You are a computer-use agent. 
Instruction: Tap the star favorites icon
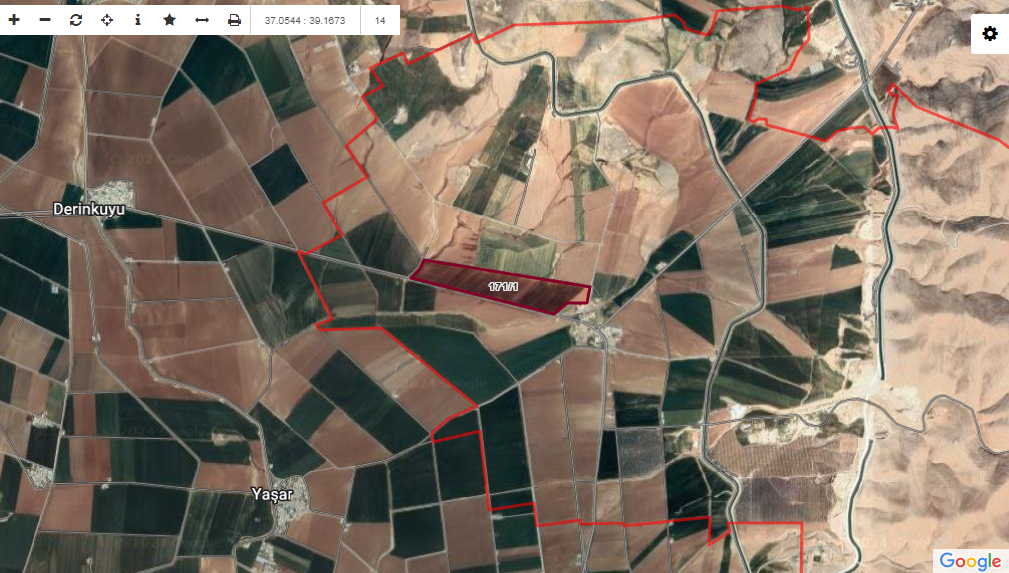pyautogui.click(x=169, y=20)
